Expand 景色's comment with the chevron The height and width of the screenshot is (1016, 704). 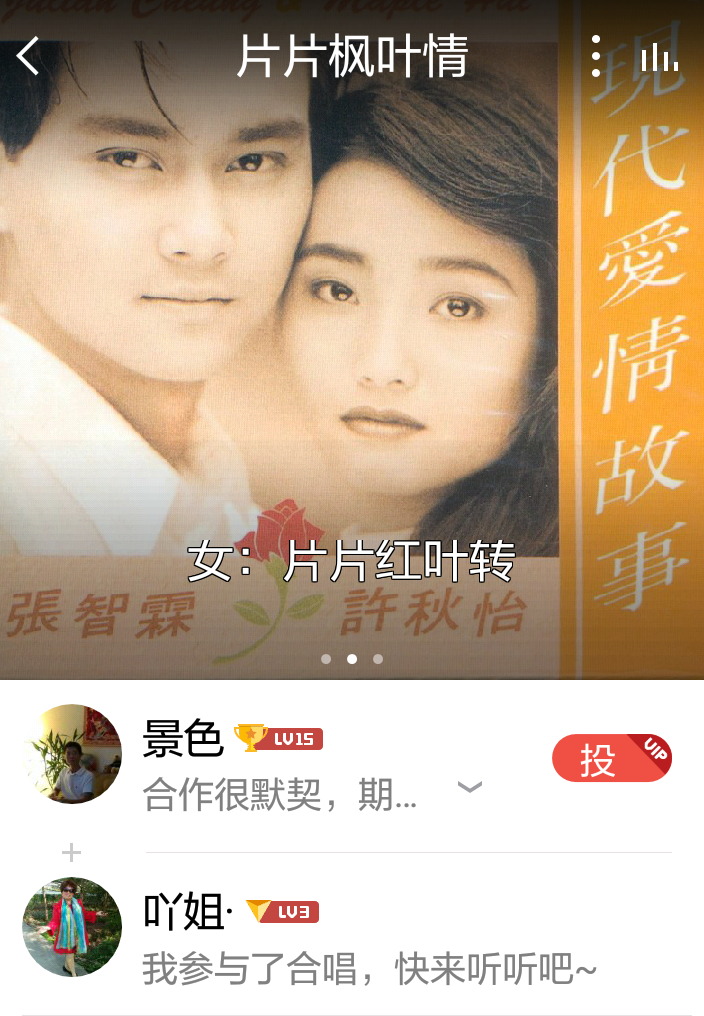[470, 787]
